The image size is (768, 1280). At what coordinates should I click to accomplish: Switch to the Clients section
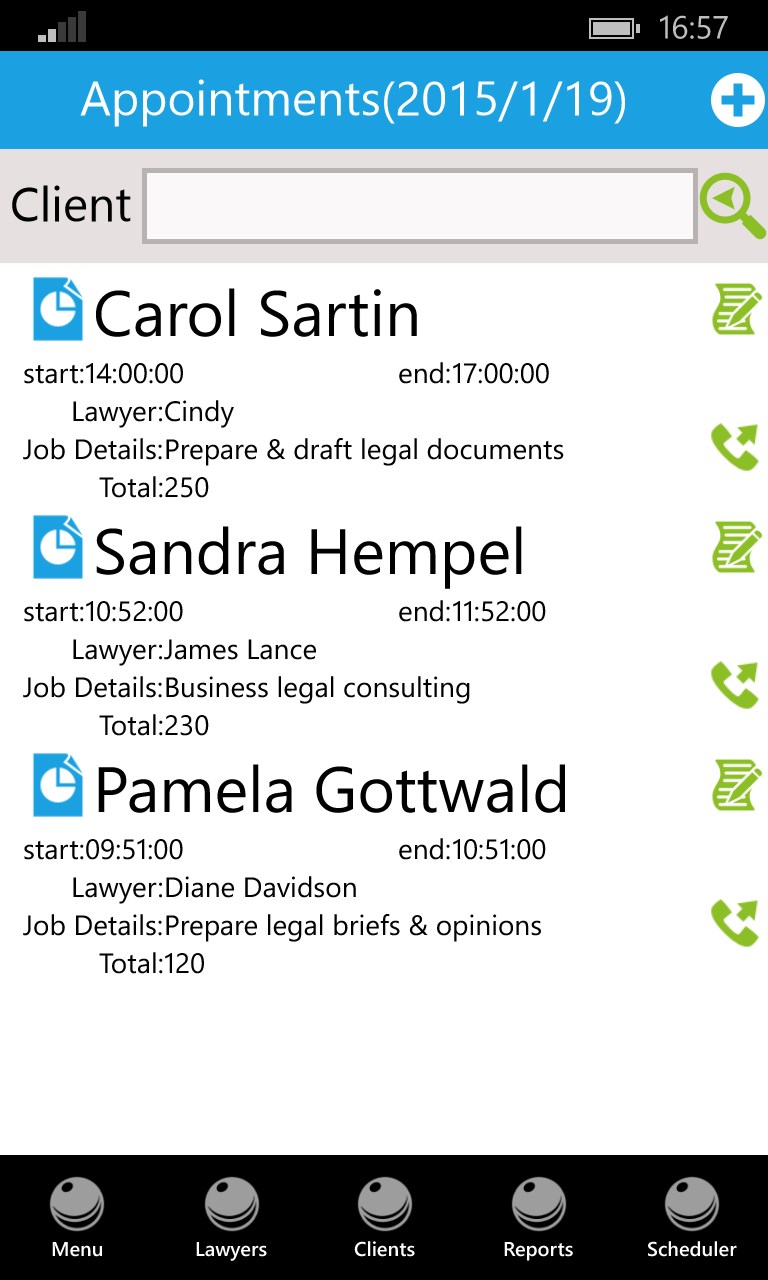click(x=384, y=1217)
